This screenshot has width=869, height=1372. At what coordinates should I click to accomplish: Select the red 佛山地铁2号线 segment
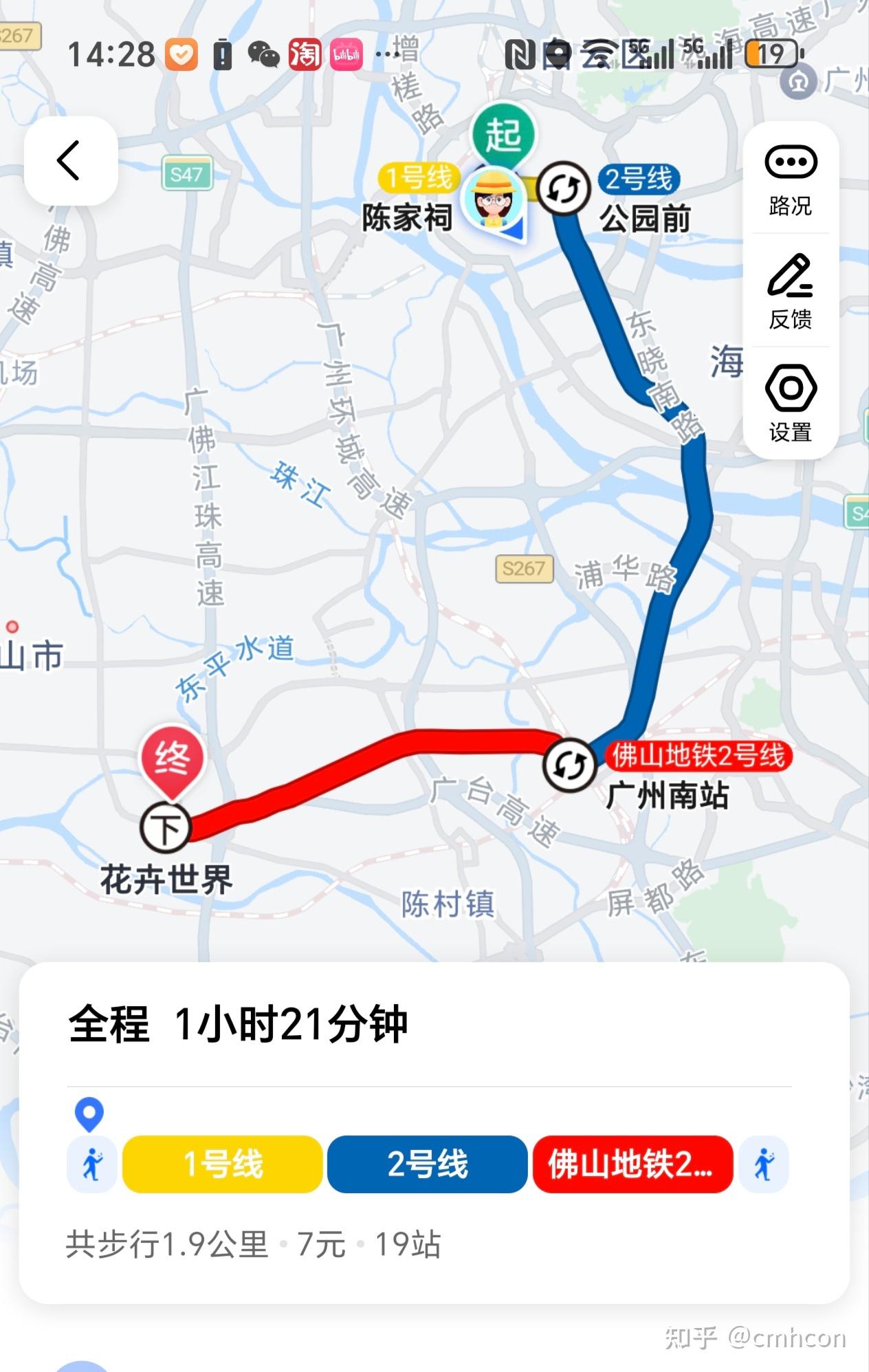click(x=632, y=1164)
